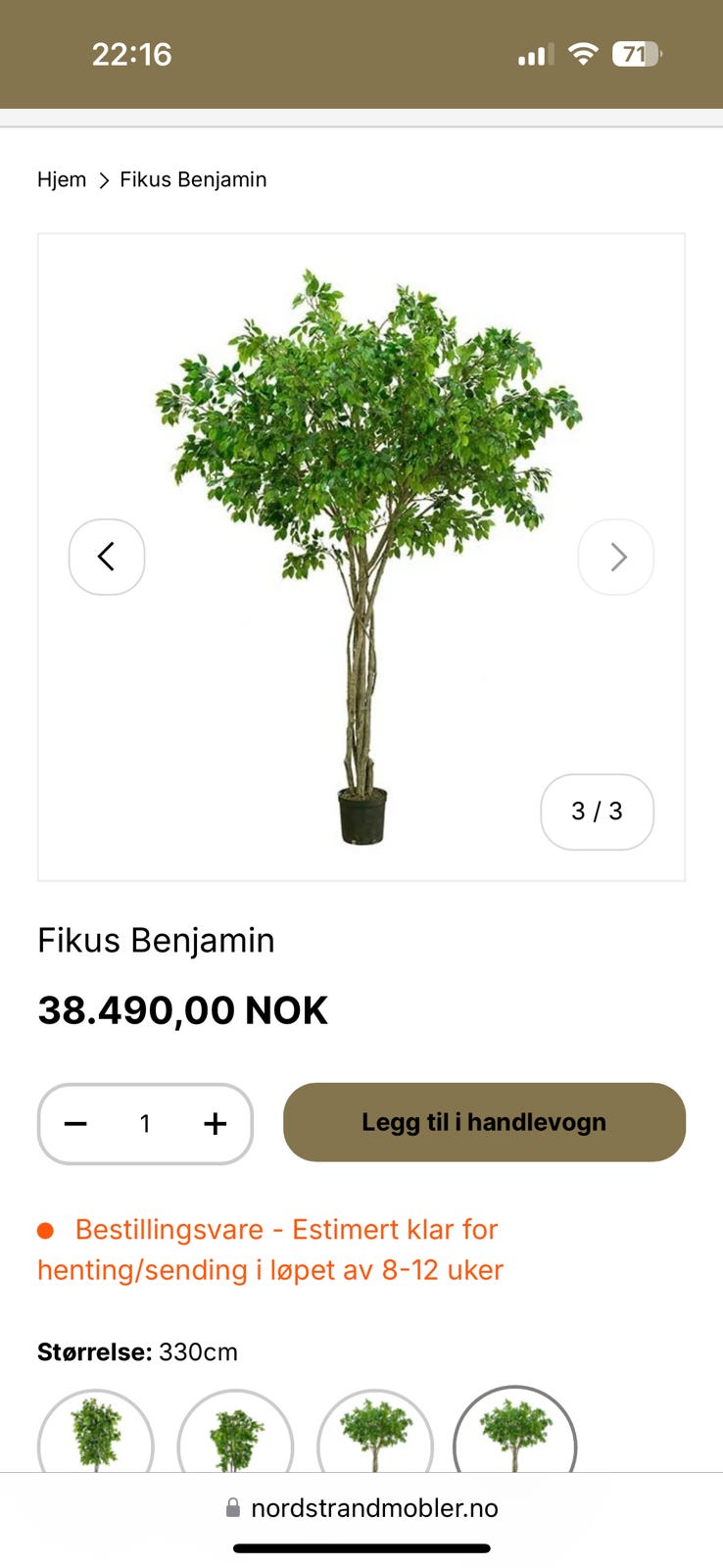Show the previous product image
Image resolution: width=723 pixels, height=1568 pixels.
pos(107,557)
